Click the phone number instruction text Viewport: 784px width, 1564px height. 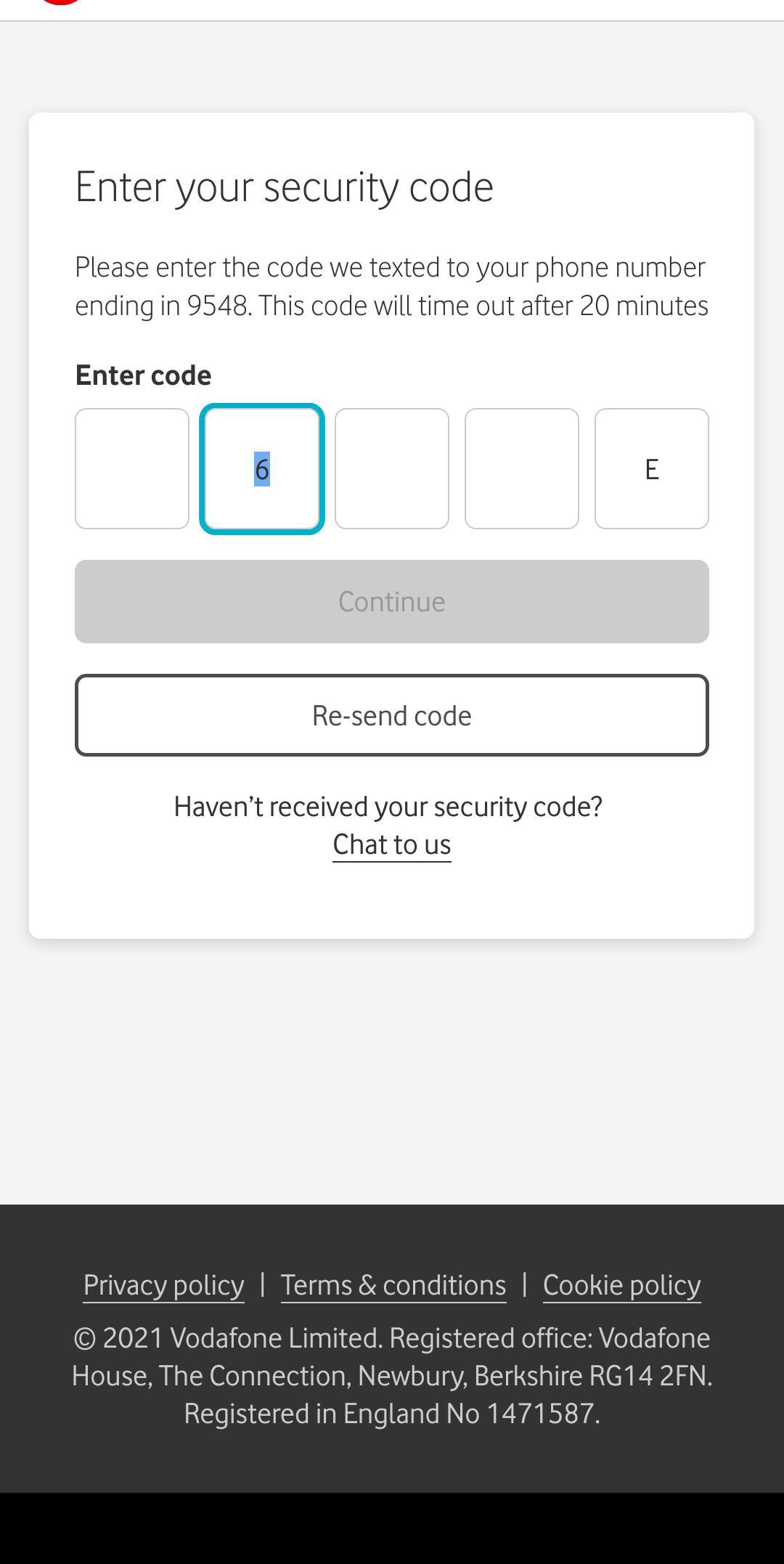point(392,285)
